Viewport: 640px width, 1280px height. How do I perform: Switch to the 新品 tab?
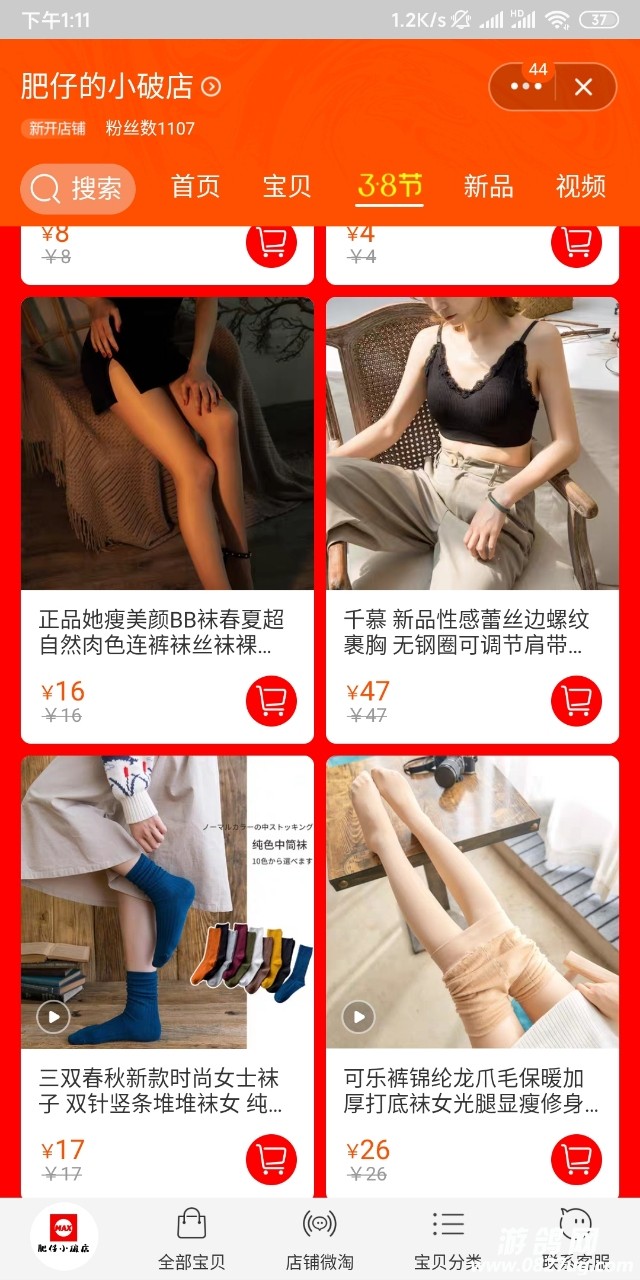coord(488,187)
